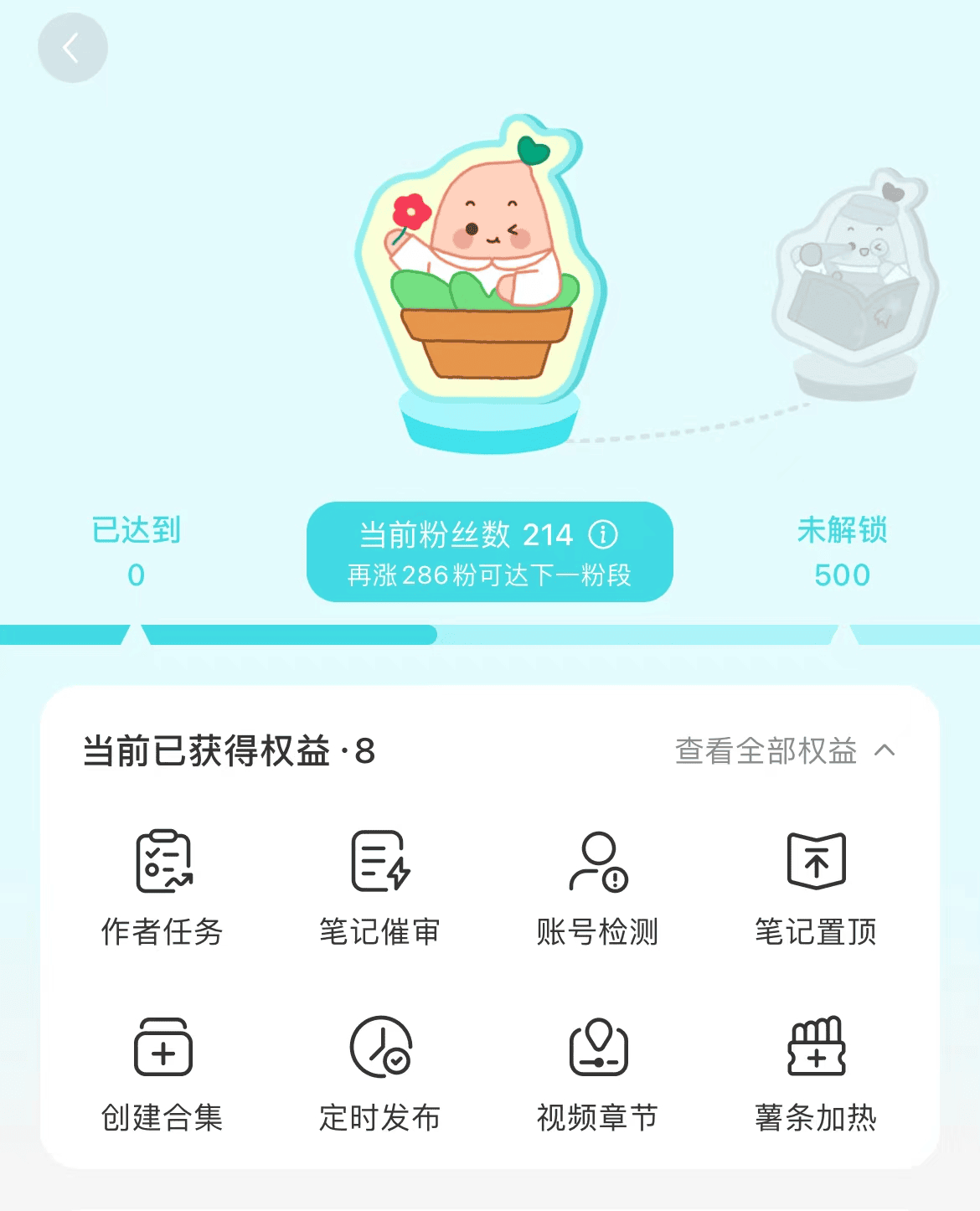Screen dimensions: 980x1211
Task: Collapse 查看全部权益 list
Action: [x=785, y=750]
